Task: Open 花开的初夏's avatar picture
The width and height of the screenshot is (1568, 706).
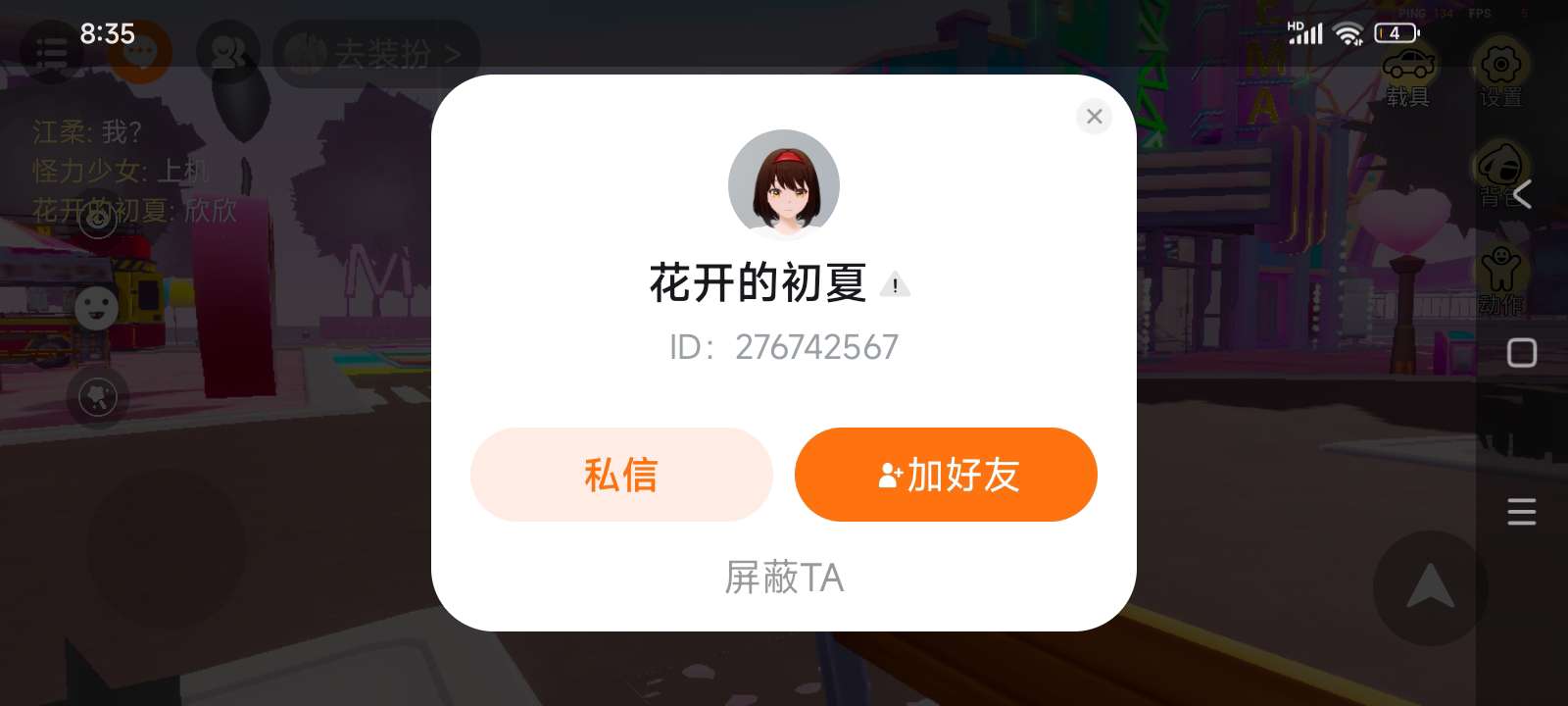Action: click(x=784, y=184)
